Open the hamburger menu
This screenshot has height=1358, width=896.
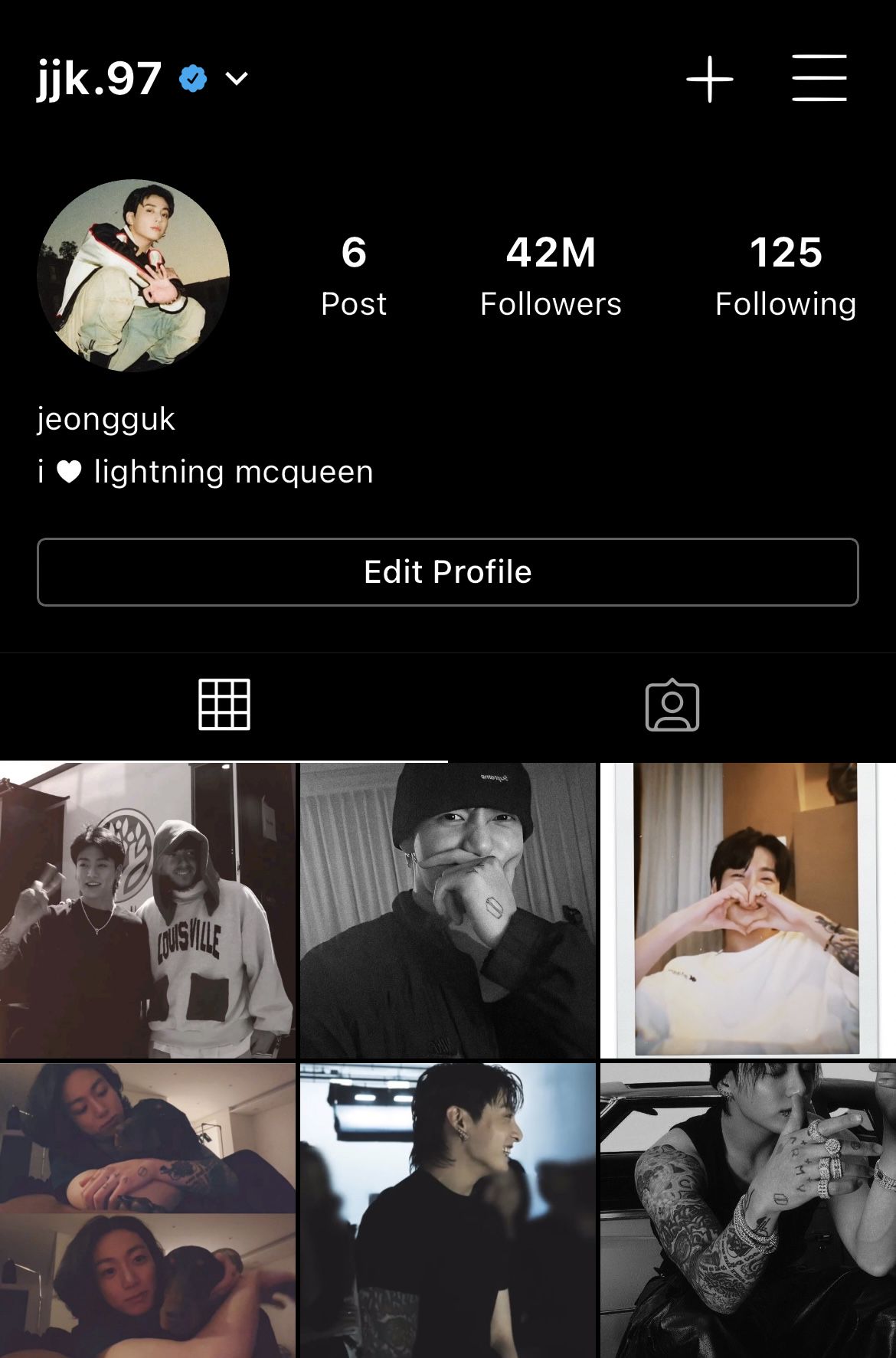819,78
